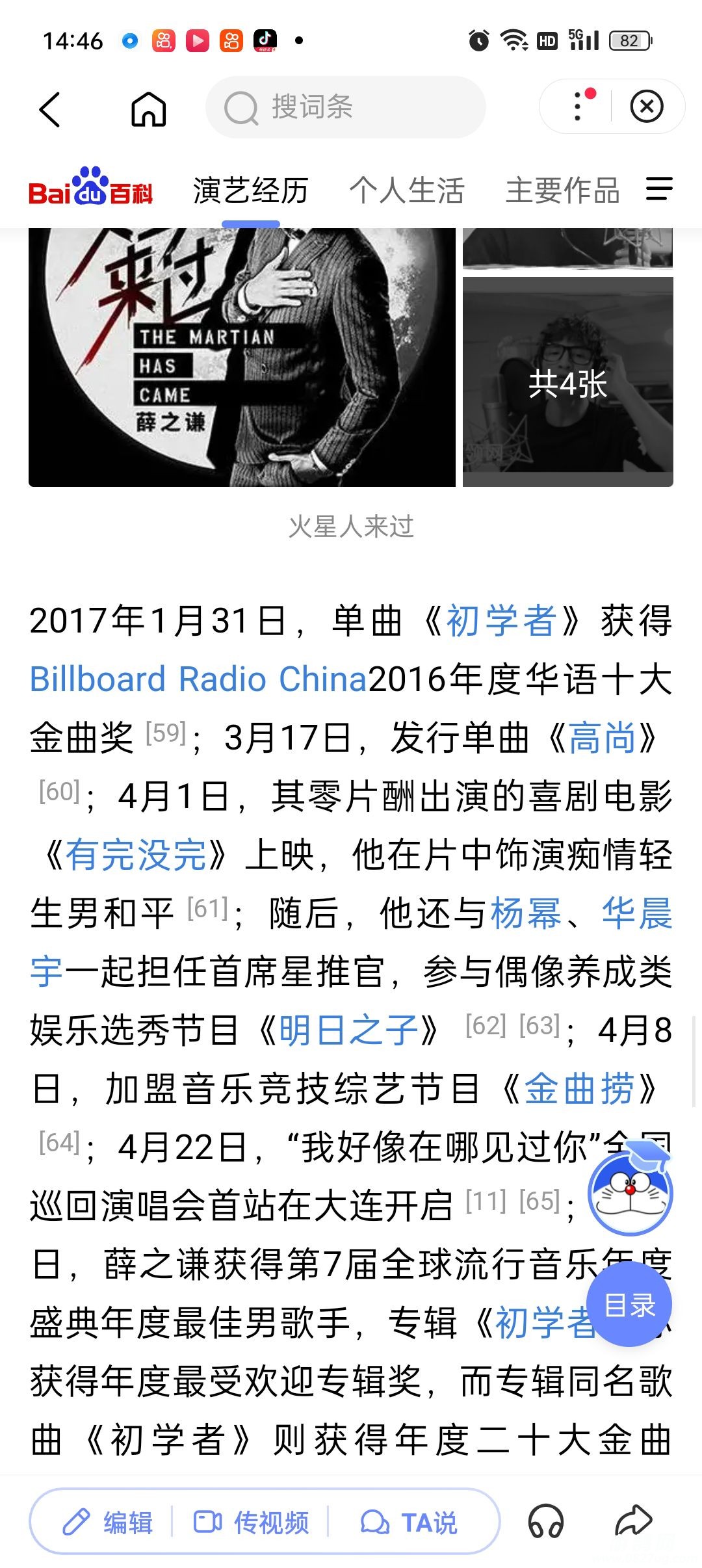Select the 演艺经历 tab
The height and width of the screenshot is (1568, 702).
point(250,191)
